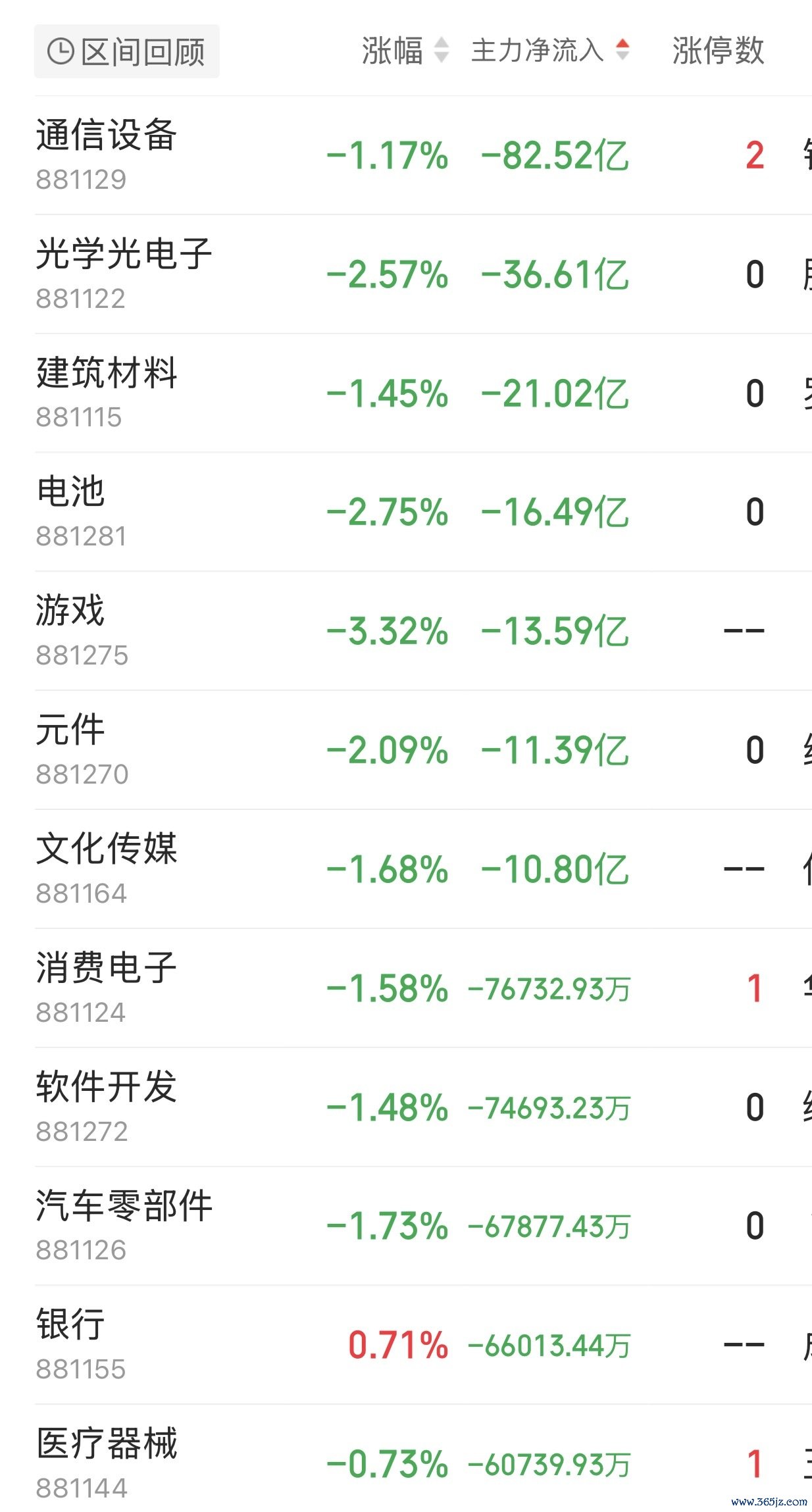This screenshot has height=1512, width=812.
Task: Sort by 主力净流入 column
Action: click(550, 50)
